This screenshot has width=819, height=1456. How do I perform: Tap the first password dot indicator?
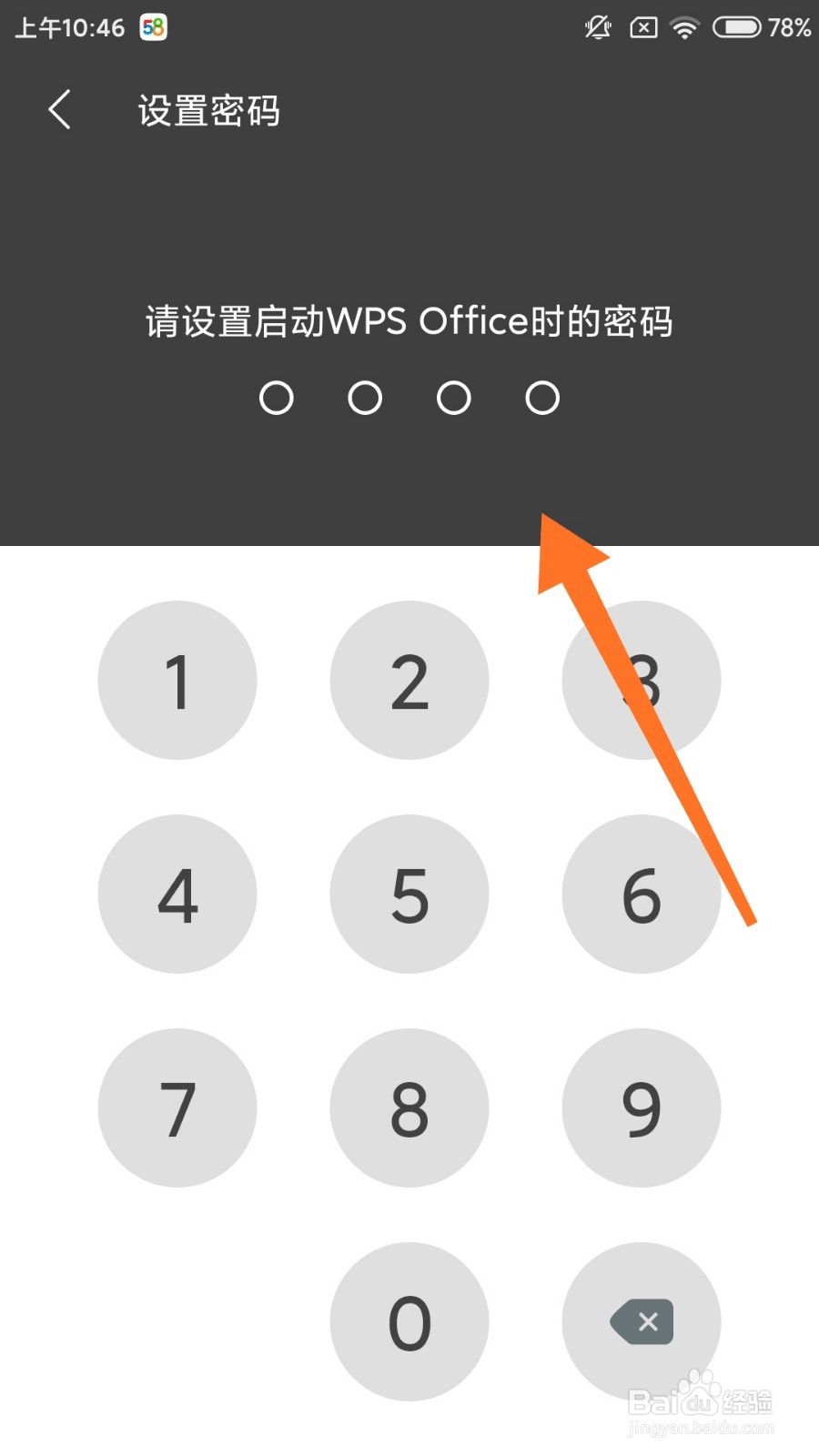(277, 398)
